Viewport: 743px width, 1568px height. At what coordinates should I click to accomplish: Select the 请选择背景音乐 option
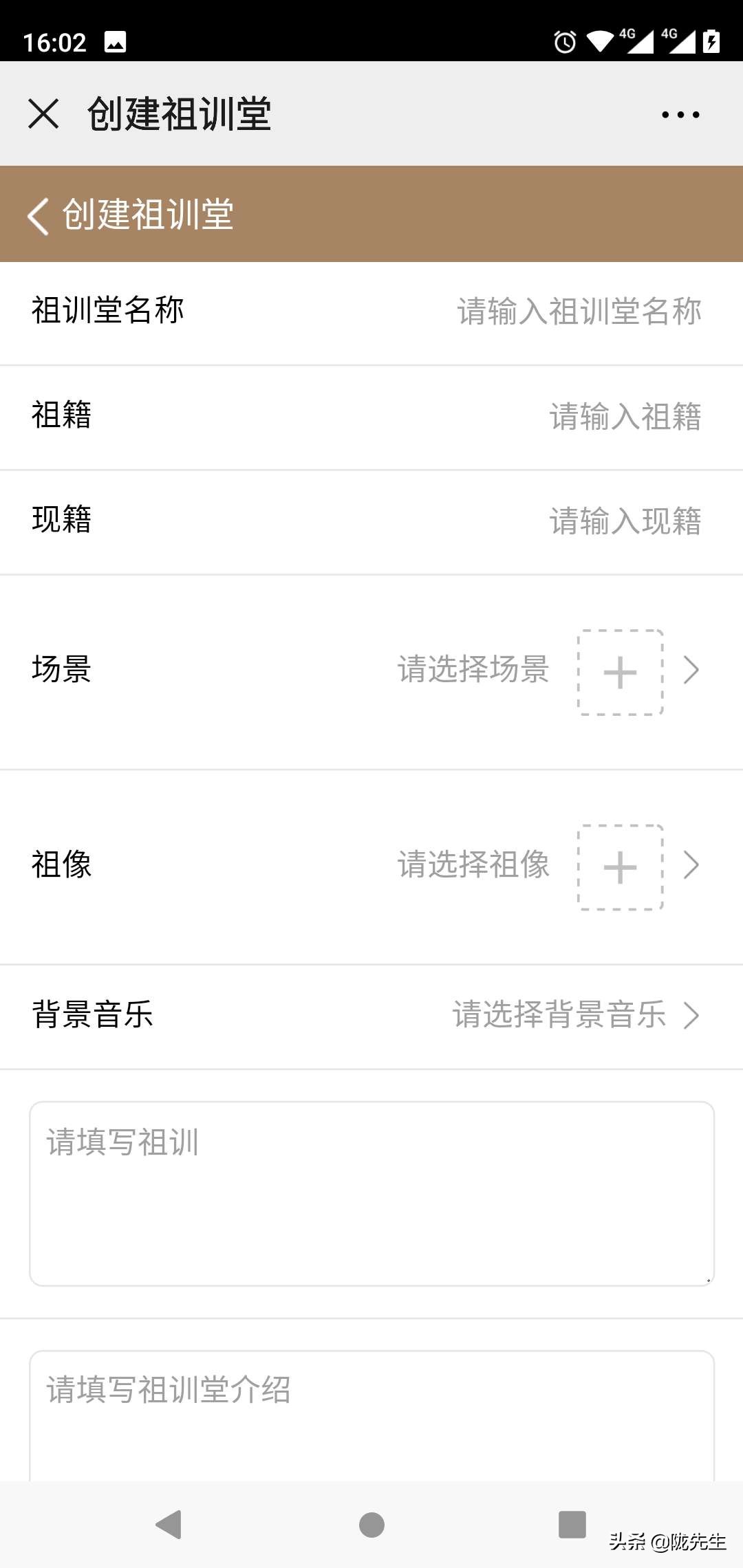point(559,1015)
